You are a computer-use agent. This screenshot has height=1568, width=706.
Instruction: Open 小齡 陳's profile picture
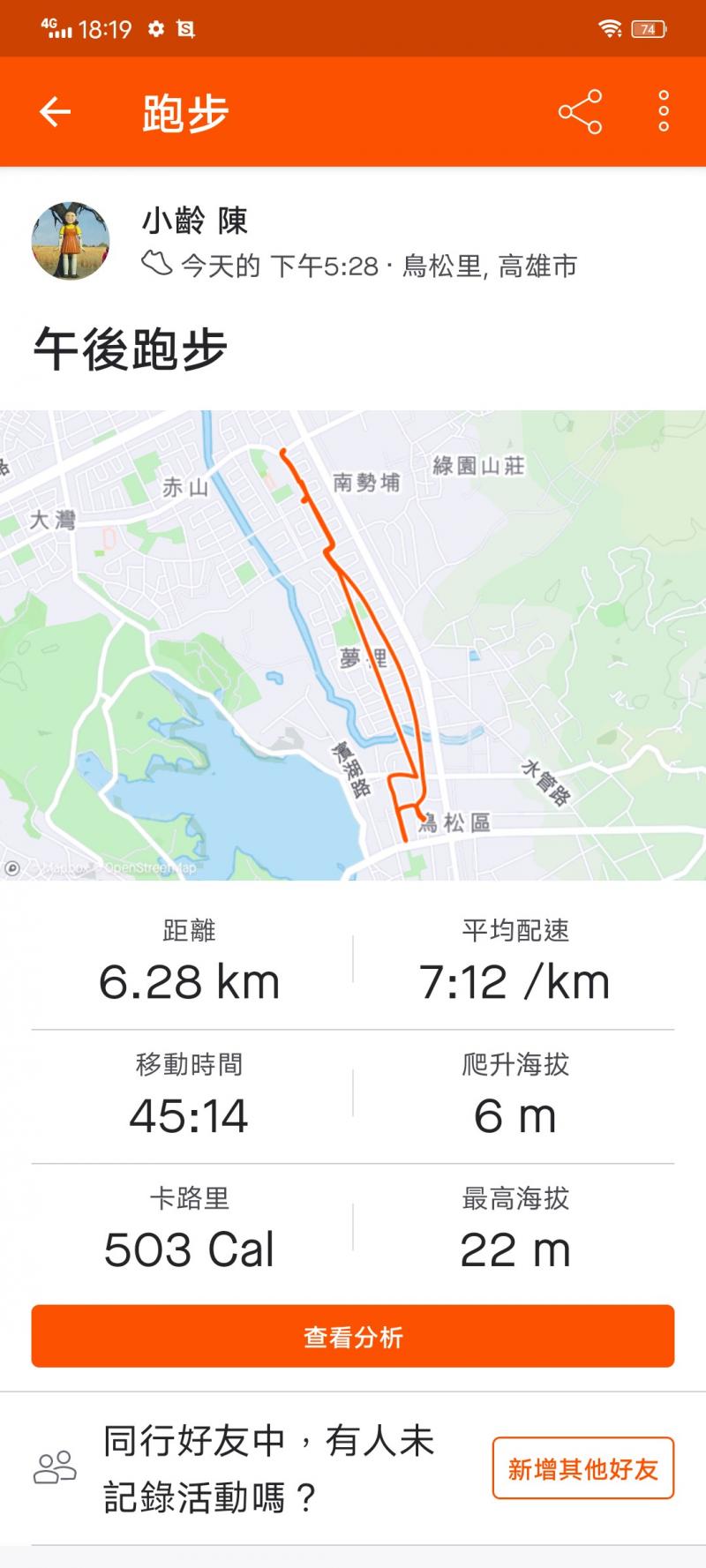click(71, 241)
